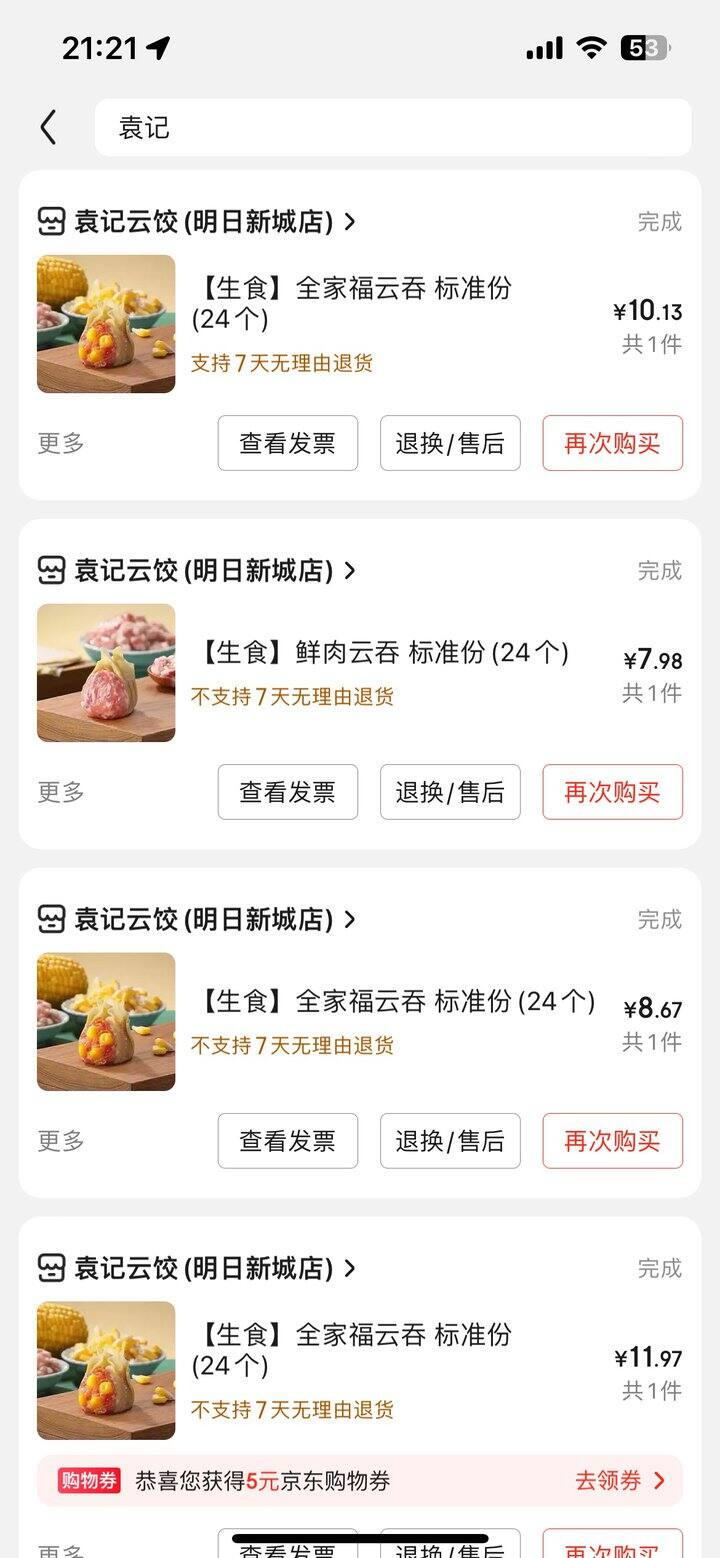Tap 退换/售后 on the ¥8.67 order

click(450, 1141)
